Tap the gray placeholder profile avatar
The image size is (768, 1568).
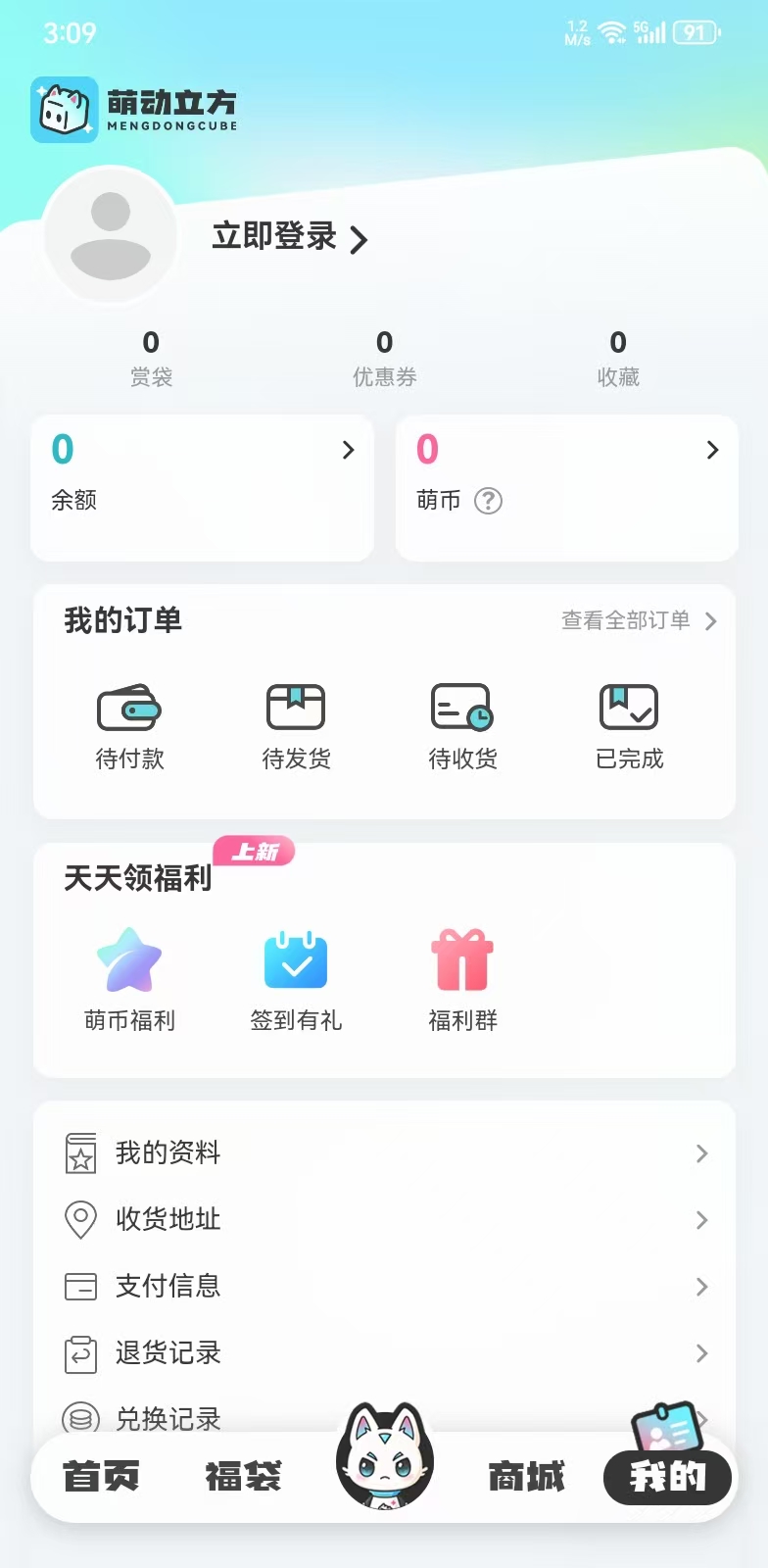[x=111, y=236]
